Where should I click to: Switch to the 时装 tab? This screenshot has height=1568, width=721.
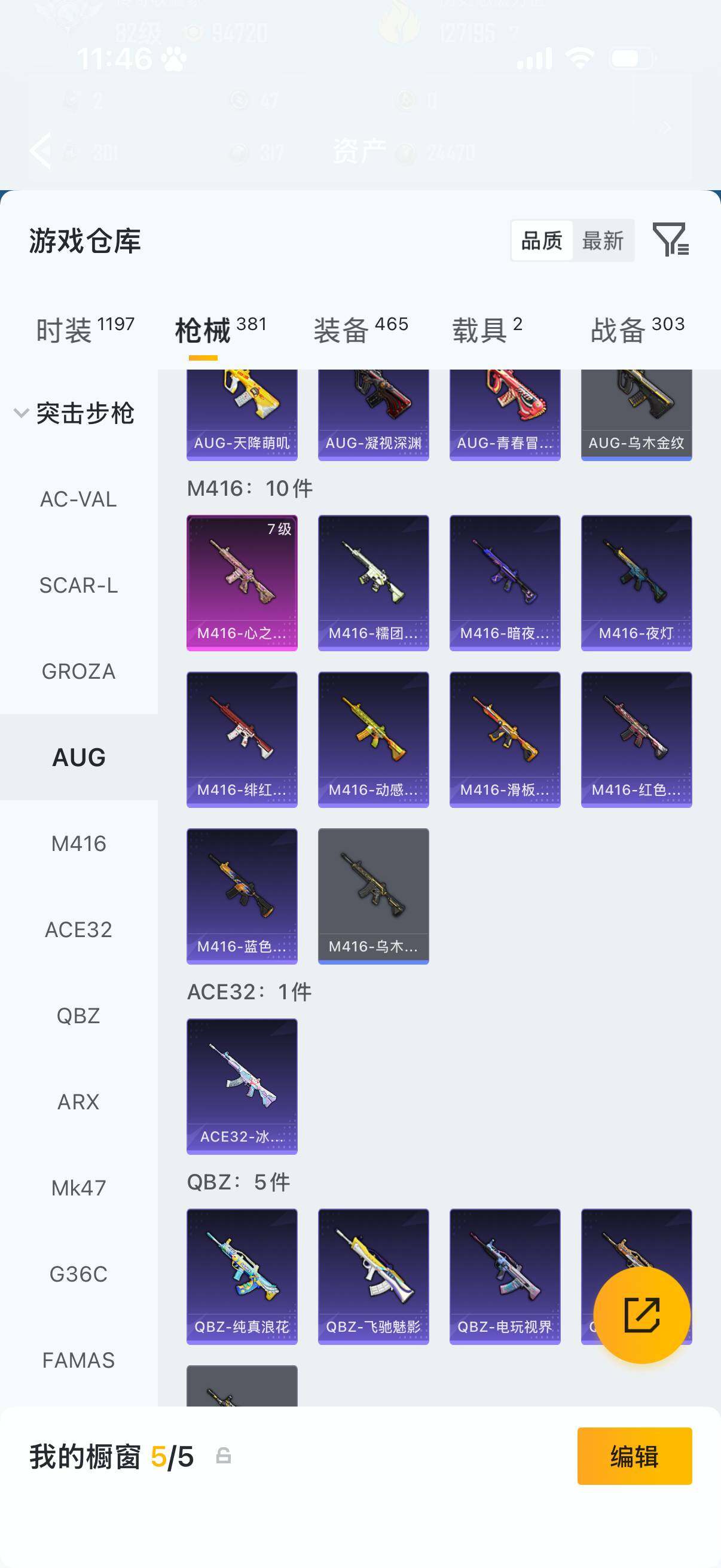click(x=84, y=330)
